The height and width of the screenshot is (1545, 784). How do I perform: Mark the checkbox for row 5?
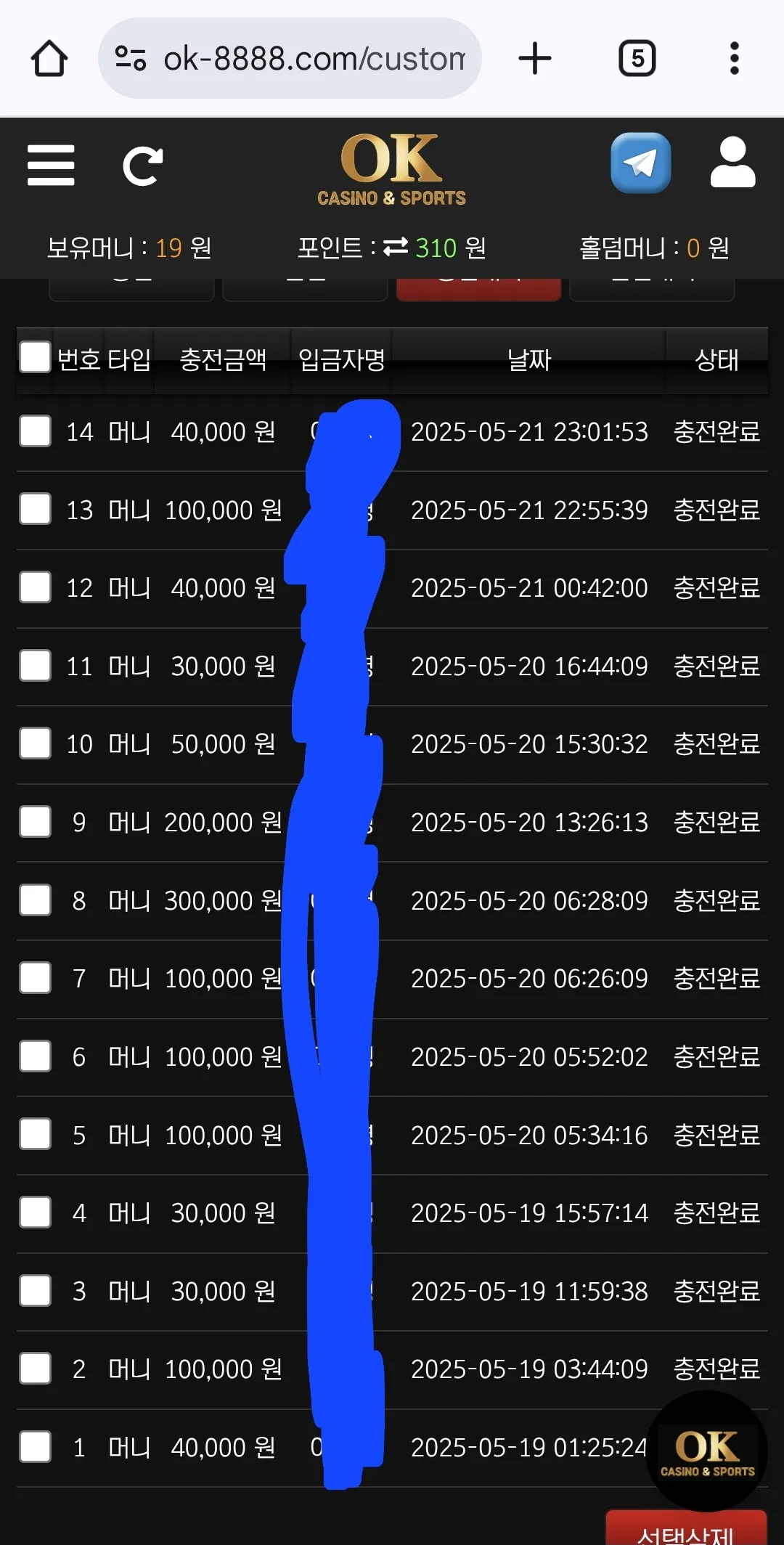click(35, 1135)
